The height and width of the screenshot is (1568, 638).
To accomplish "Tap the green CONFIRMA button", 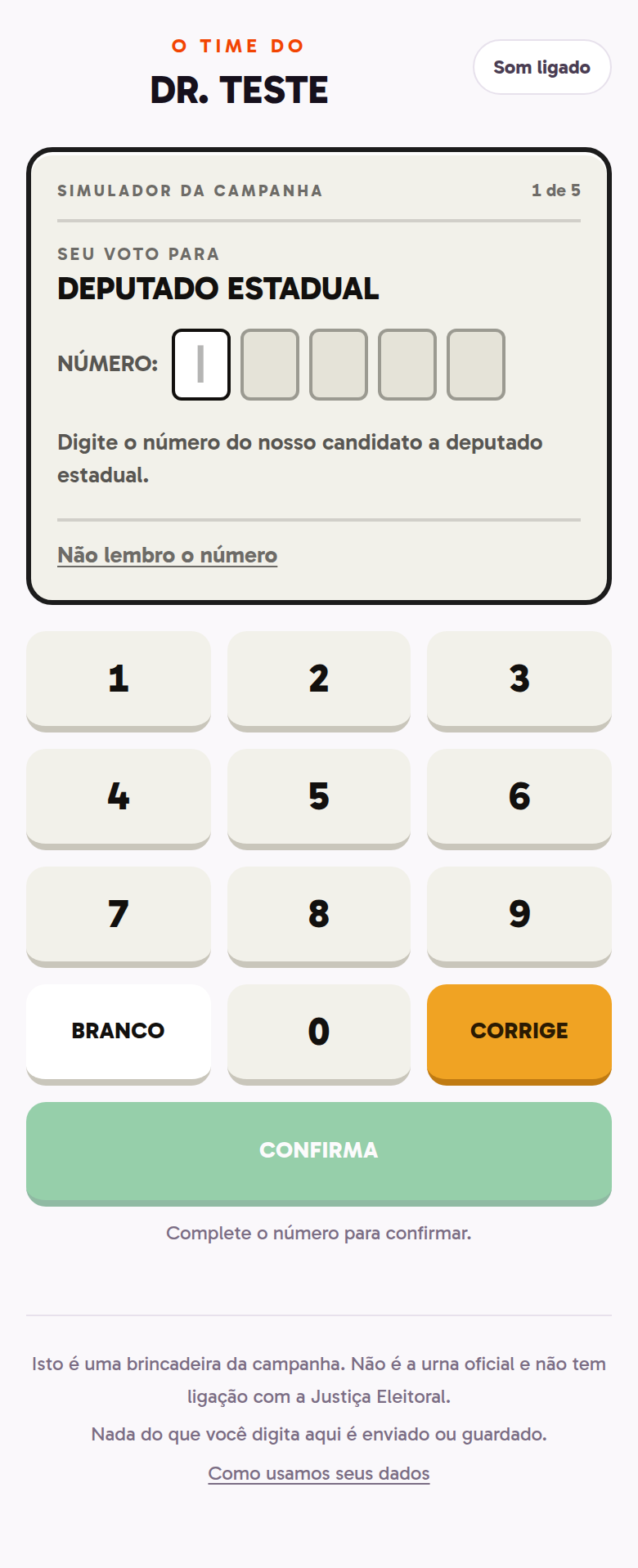I will click(319, 1154).
